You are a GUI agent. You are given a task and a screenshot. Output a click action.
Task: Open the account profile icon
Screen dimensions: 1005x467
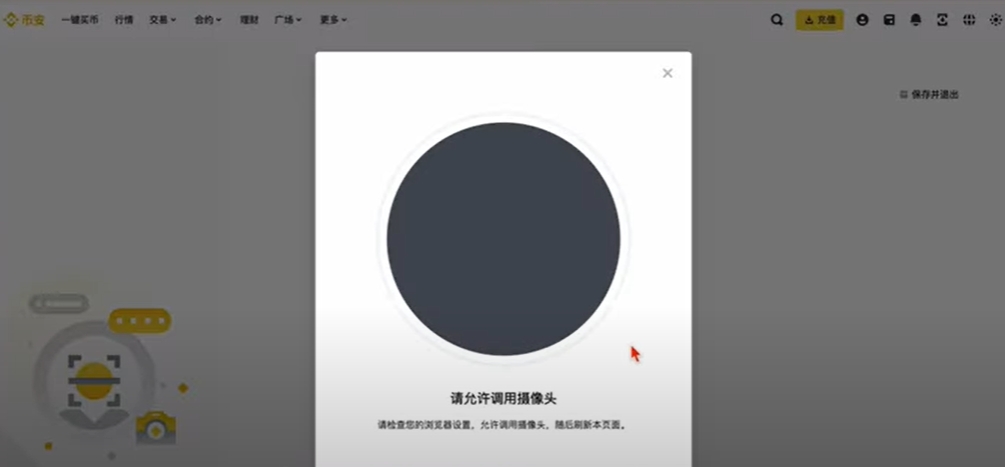click(863, 20)
